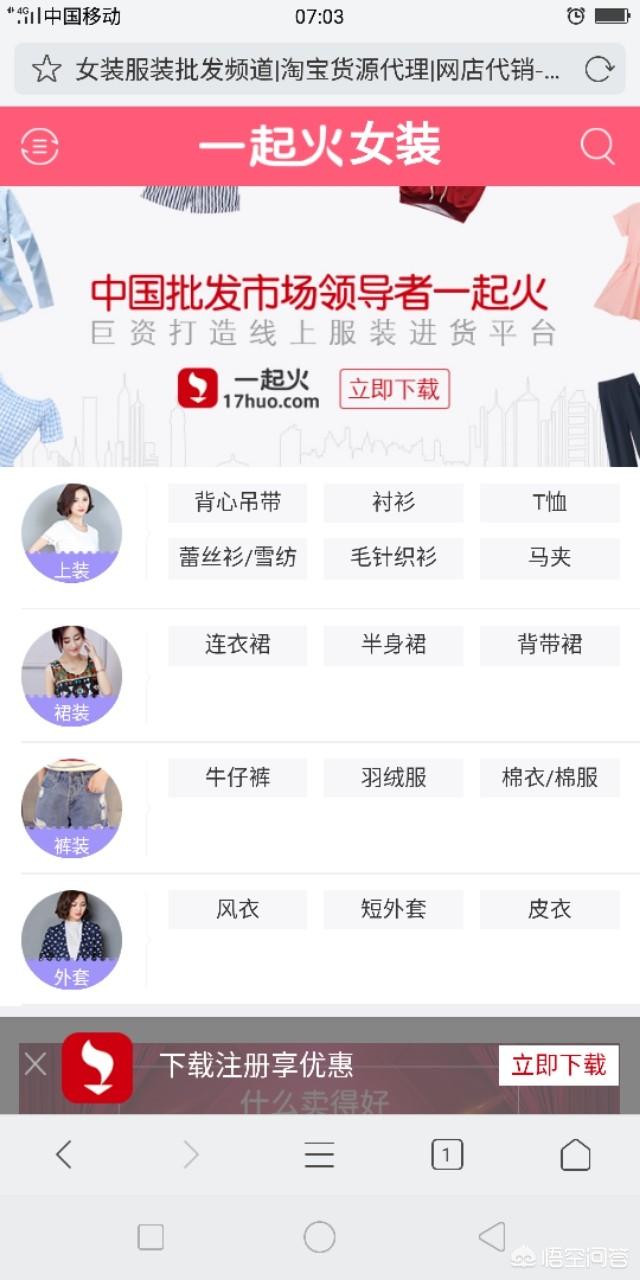Browse the 半身裙 category
This screenshot has width=640, height=1280.
point(393,645)
